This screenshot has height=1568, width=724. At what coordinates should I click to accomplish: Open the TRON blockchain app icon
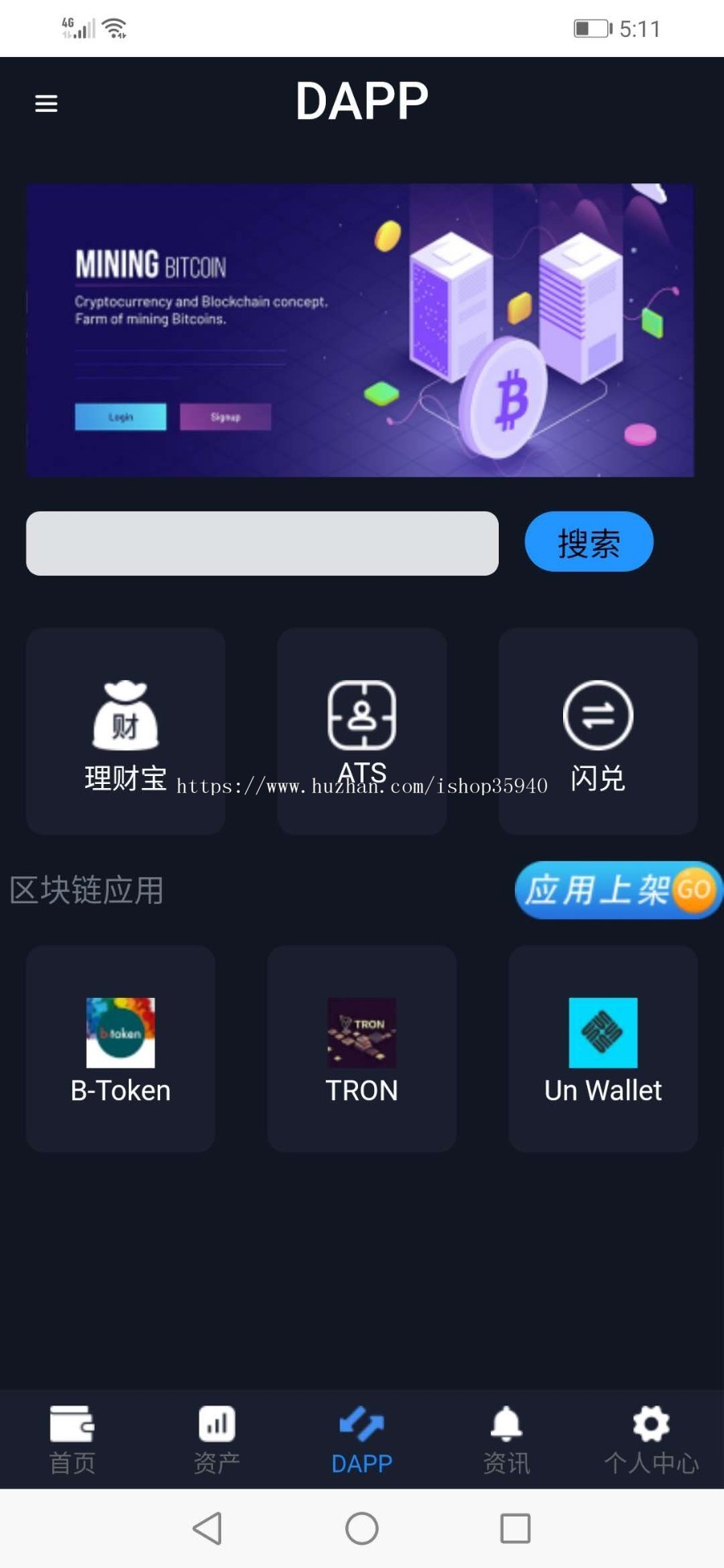coord(361,1034)
